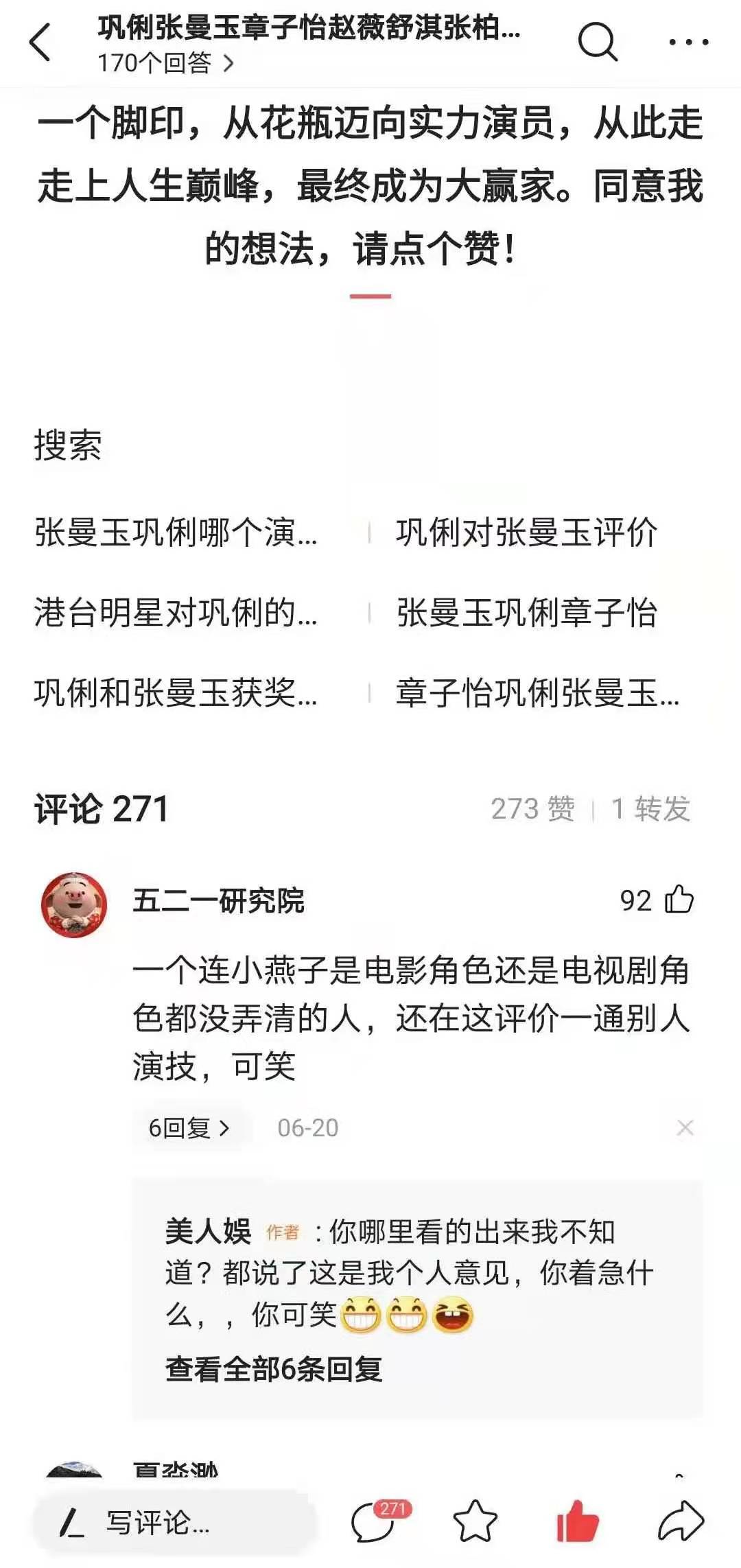The image size is (741, 1568).
Task: Tap the red thumbs-up at the bottom
Action: coord(578,1522)
